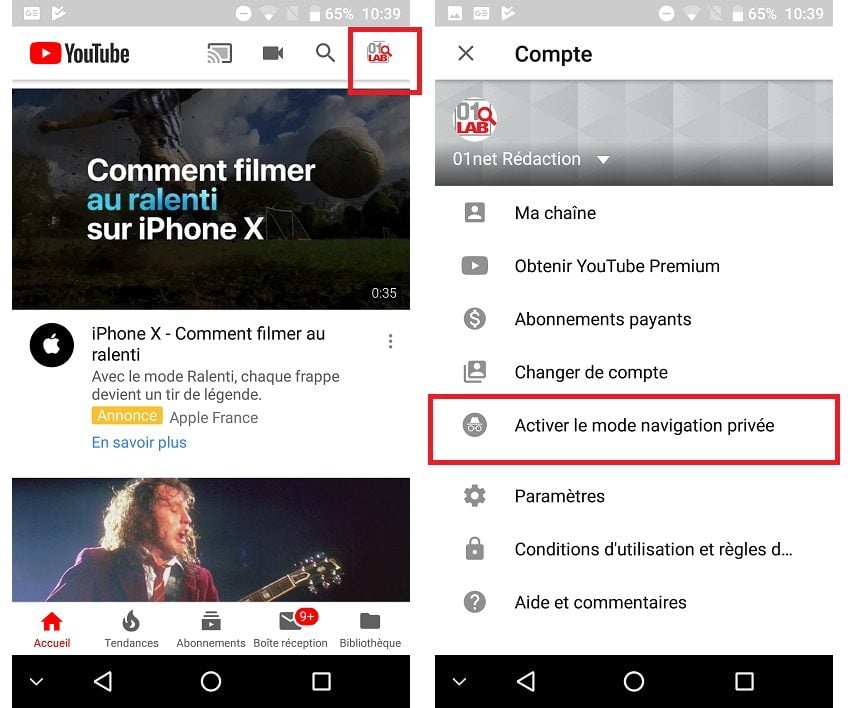Image resolution: width=850 pixels, height=708 pixels.
Task: Choose Changer de compte
Action: coord(590,372)
